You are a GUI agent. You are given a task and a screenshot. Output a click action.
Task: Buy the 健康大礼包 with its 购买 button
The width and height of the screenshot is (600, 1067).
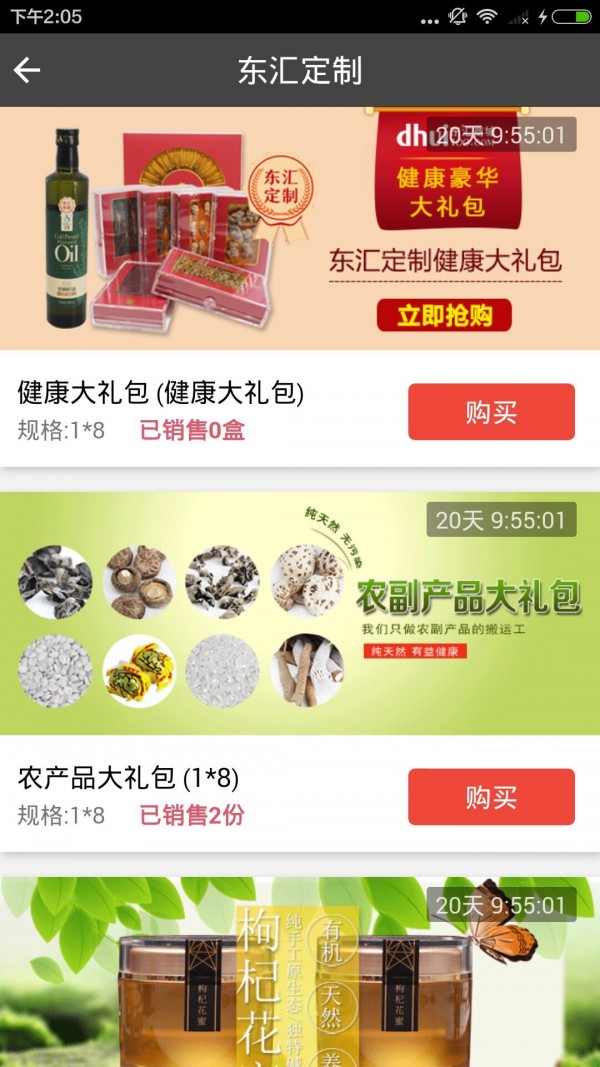coord(491,412)
